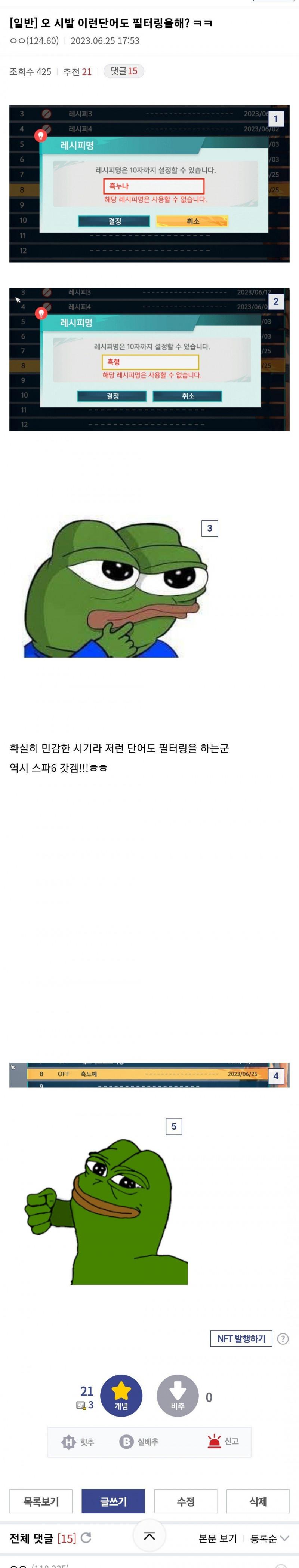Open the second screenshot image labeled 2
The height and width of the screenshot is (1568, 299).
(x=149, y=359)
